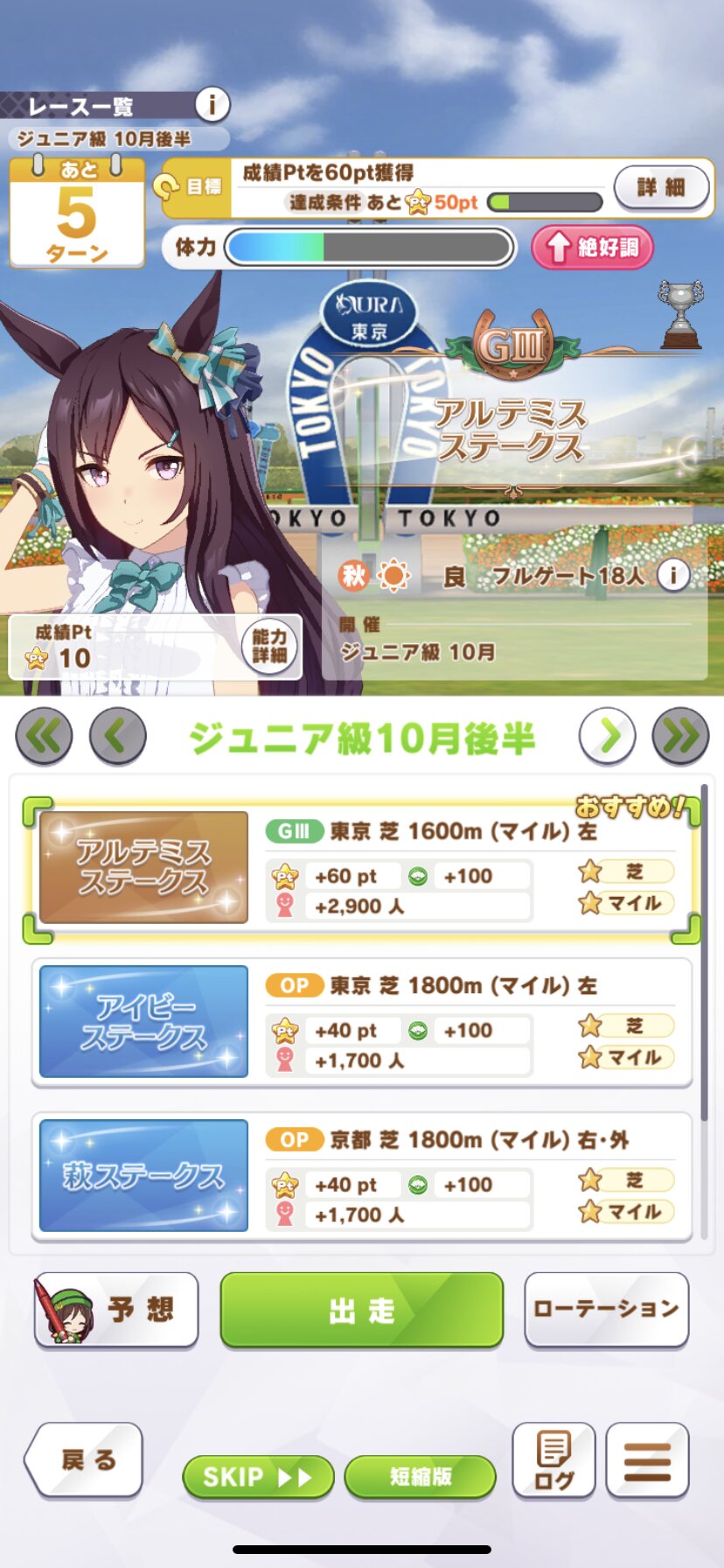Tap the SKIP button
724x1568 pixels.
click(x=257, y=1477)
